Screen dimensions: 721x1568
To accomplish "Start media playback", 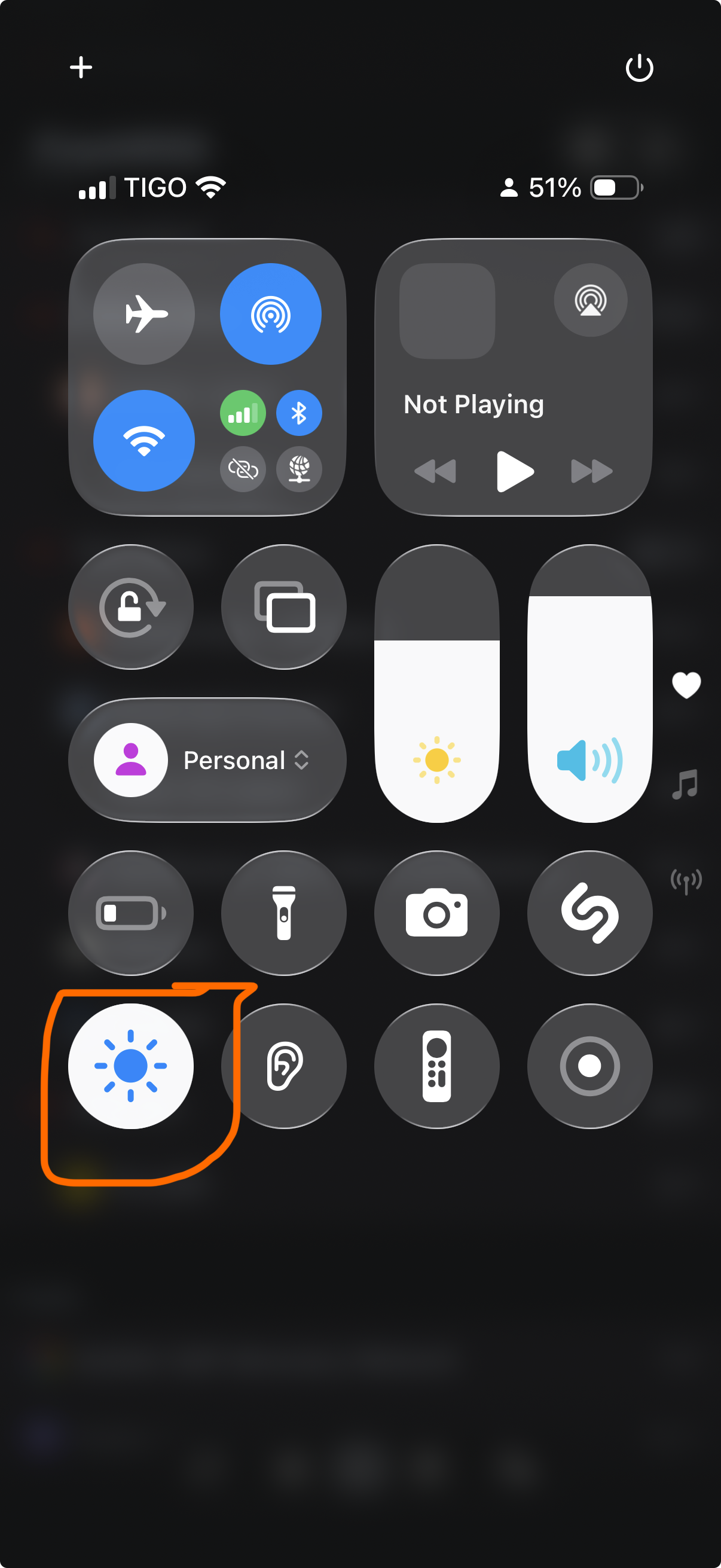I will [x=514, y=471].
